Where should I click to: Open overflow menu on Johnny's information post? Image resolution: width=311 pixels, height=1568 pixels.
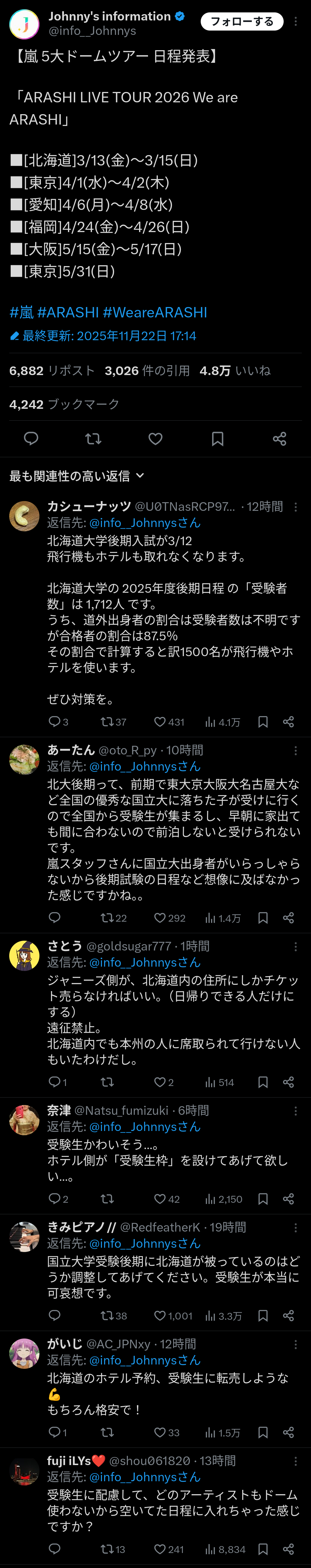pos(296,21)
